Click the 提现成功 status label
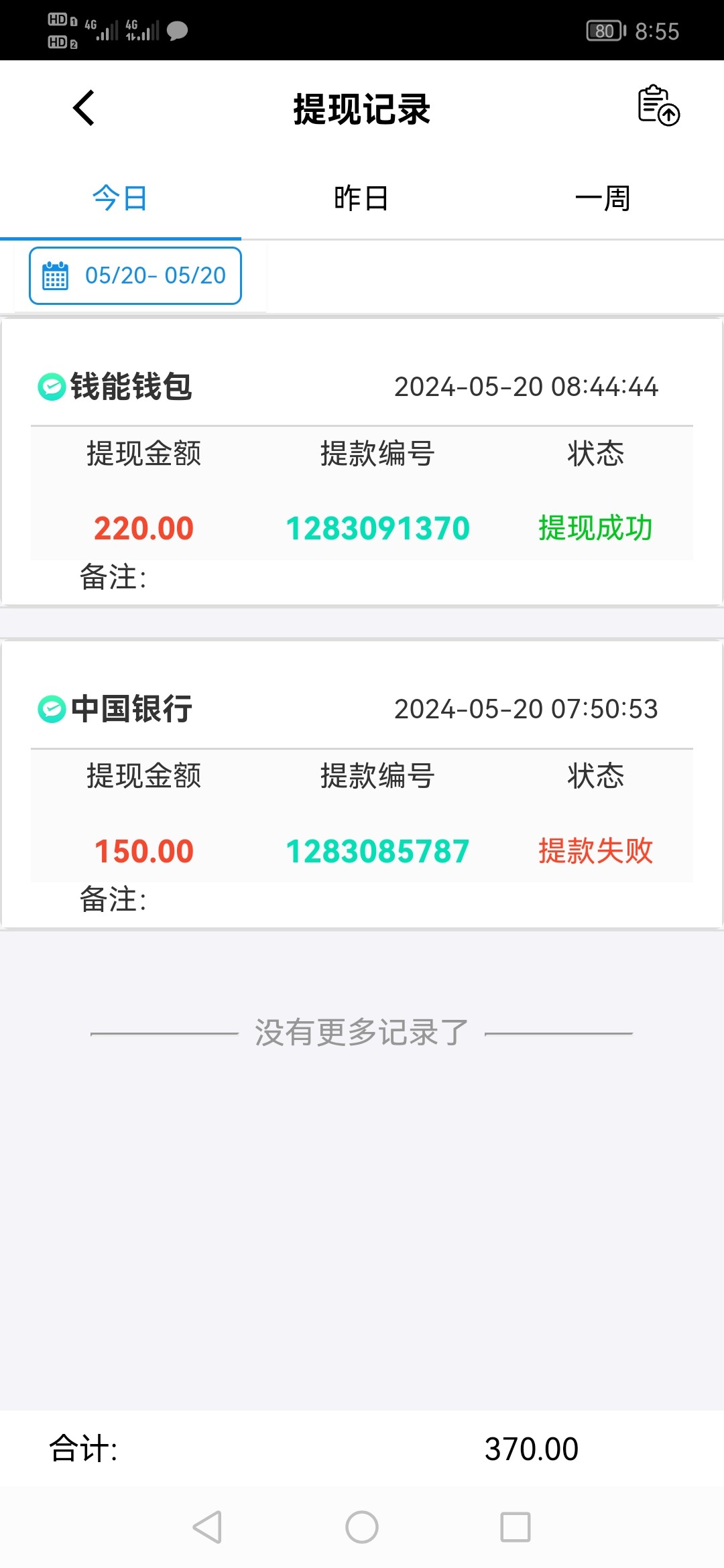Viewport: 724px width, 1568px height. (596, 529)
